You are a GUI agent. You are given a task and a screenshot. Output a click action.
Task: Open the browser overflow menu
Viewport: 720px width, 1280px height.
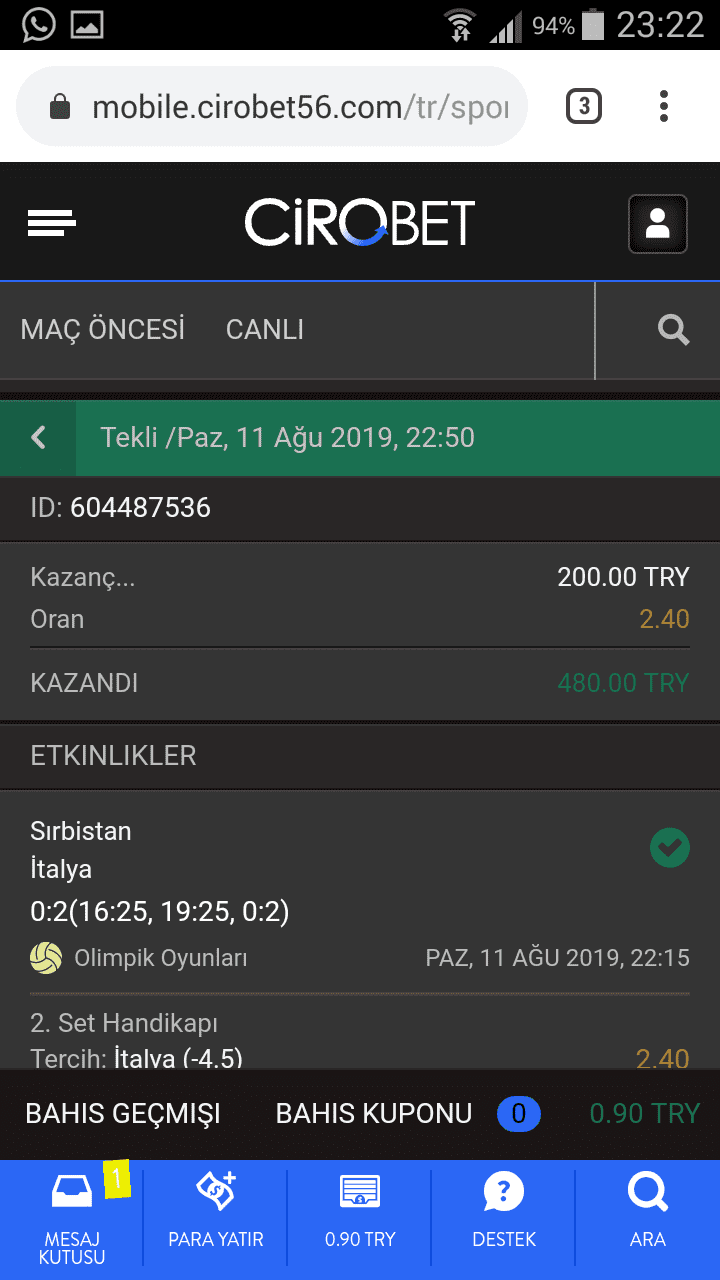point(664,106)
